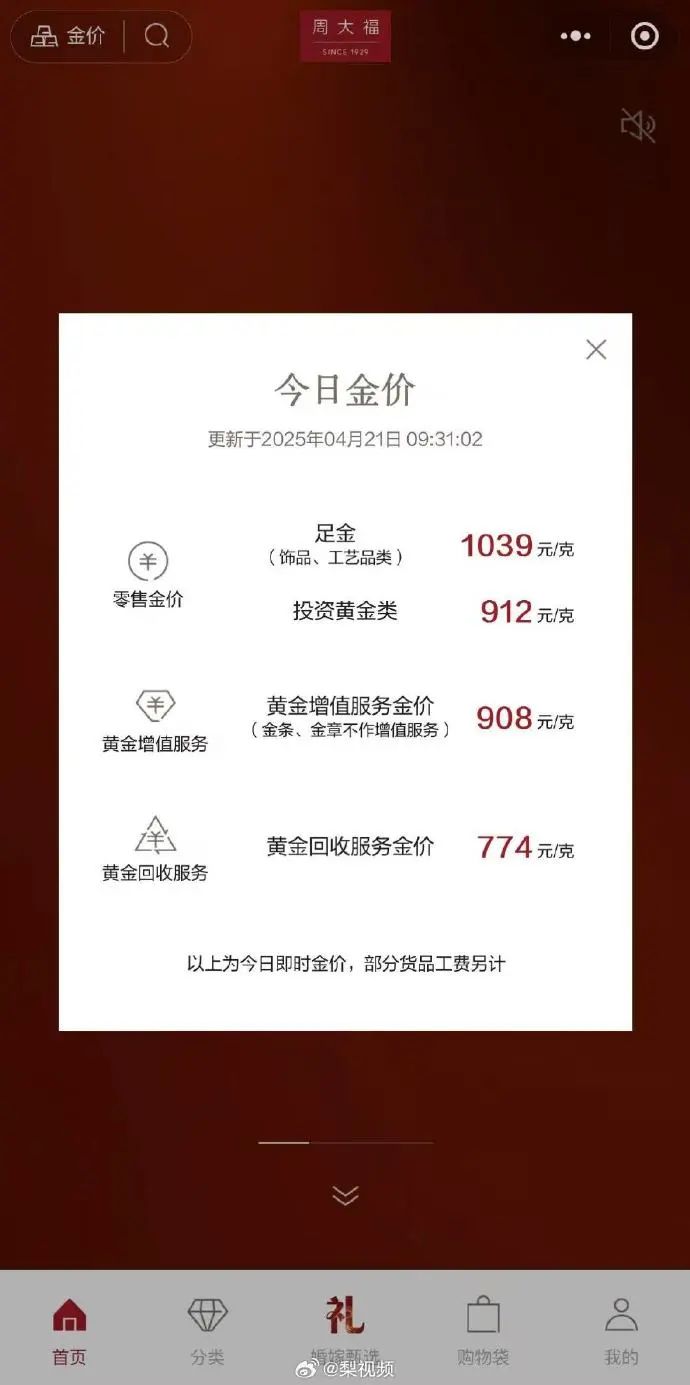Open the 金价 gold price button
Image resolution: width=690 pixels, height=1385 pixels.
tap(67, 37)
